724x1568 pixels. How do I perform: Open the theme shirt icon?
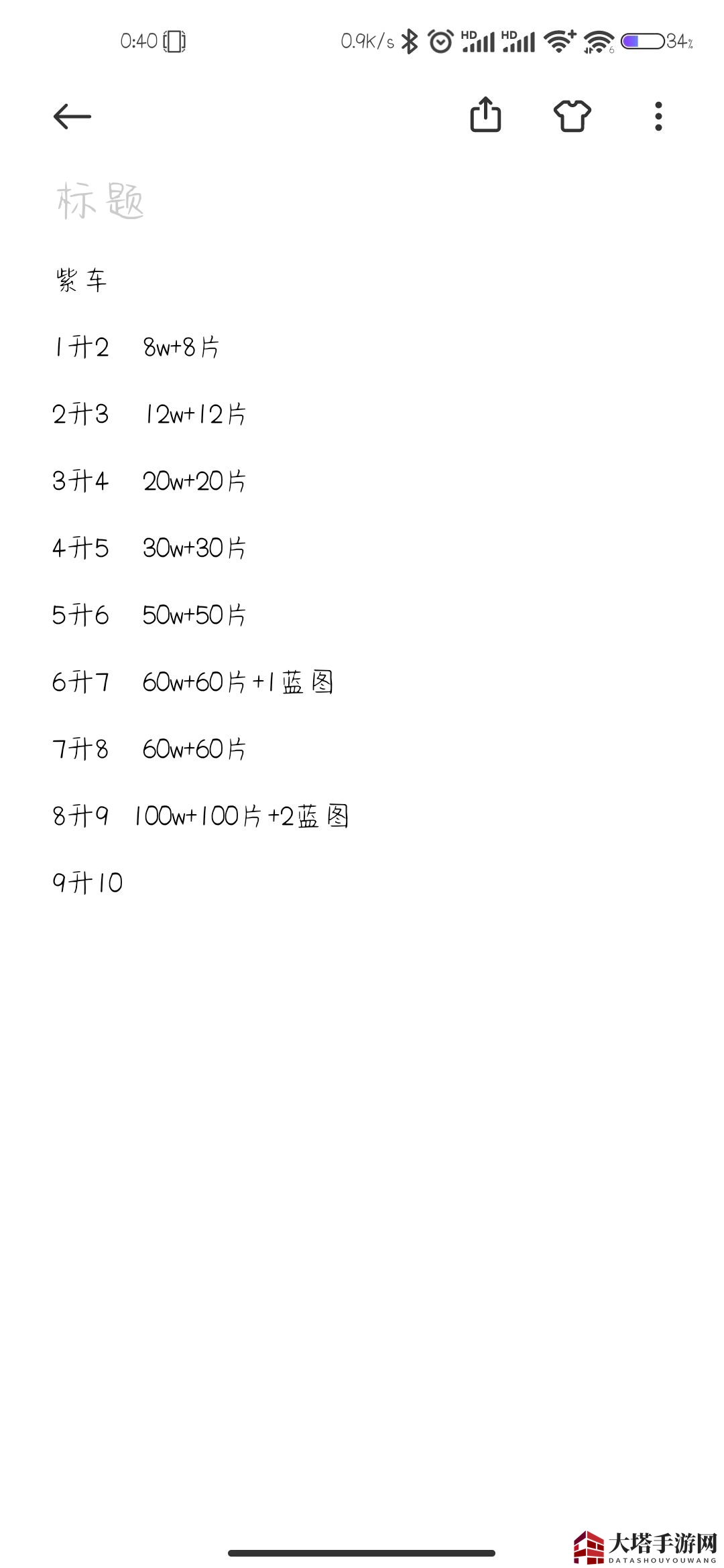tap(572, 116)
